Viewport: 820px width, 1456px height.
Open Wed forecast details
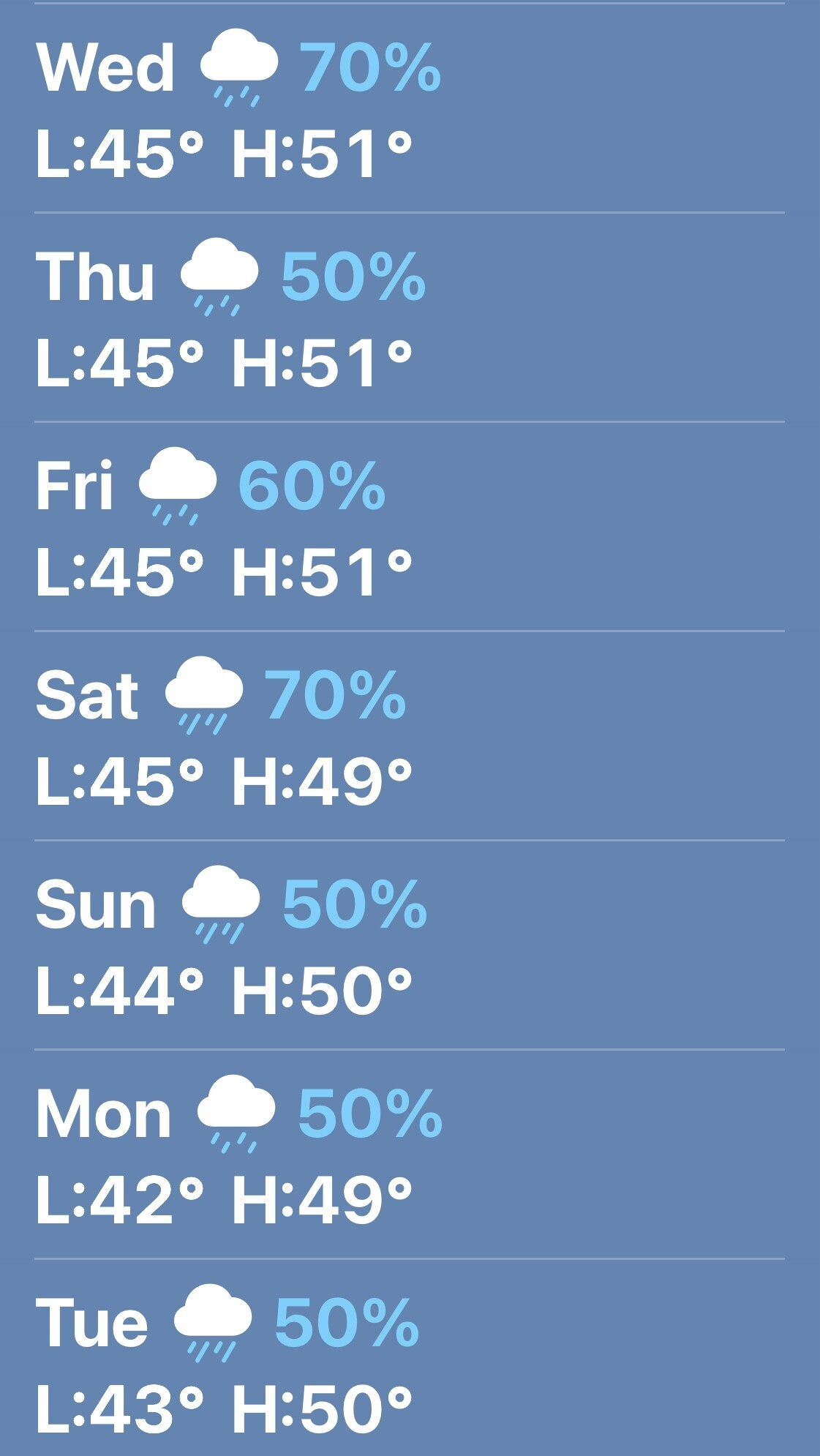[x=410, y=110]
